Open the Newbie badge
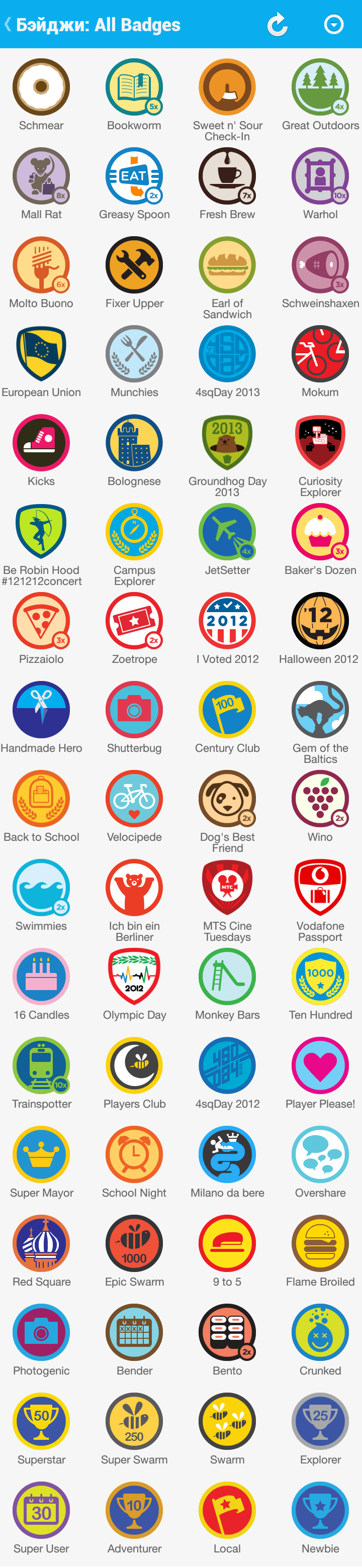 click(320, 1509)
